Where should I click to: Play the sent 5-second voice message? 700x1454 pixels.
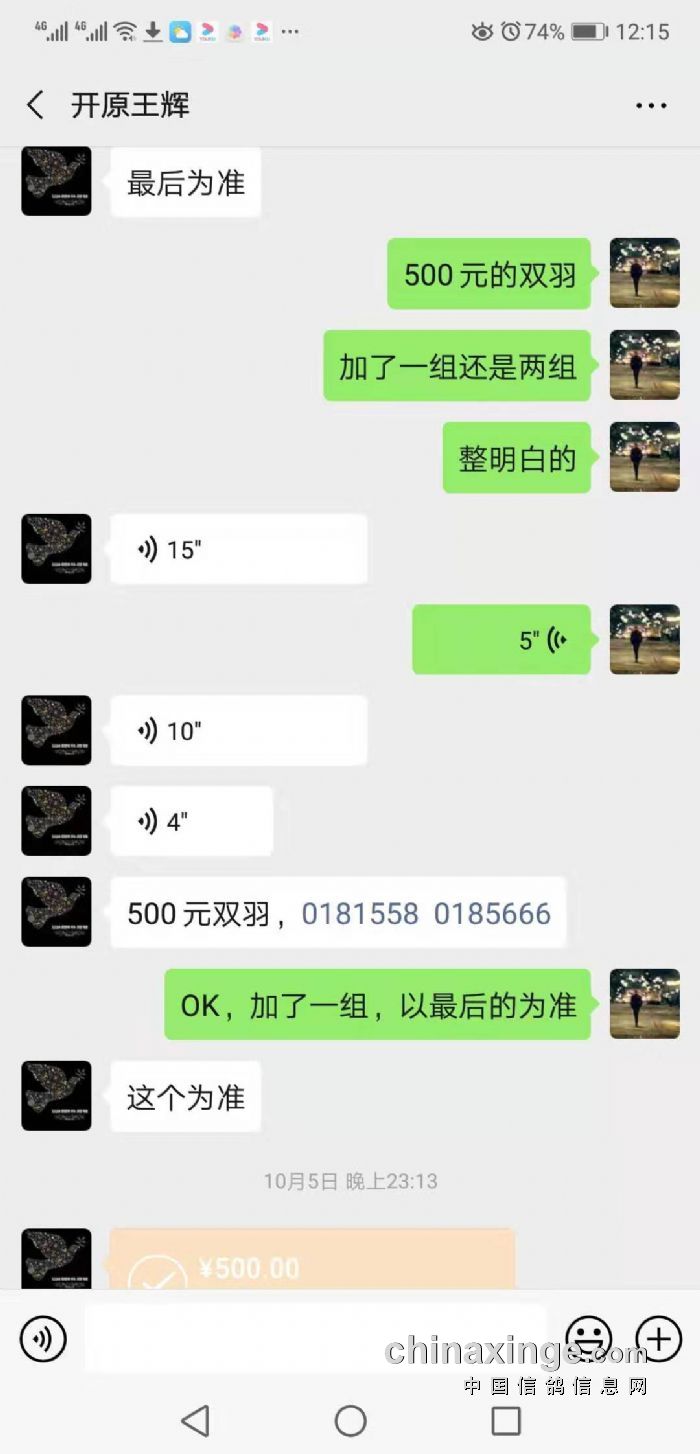(x=501, y=640)
